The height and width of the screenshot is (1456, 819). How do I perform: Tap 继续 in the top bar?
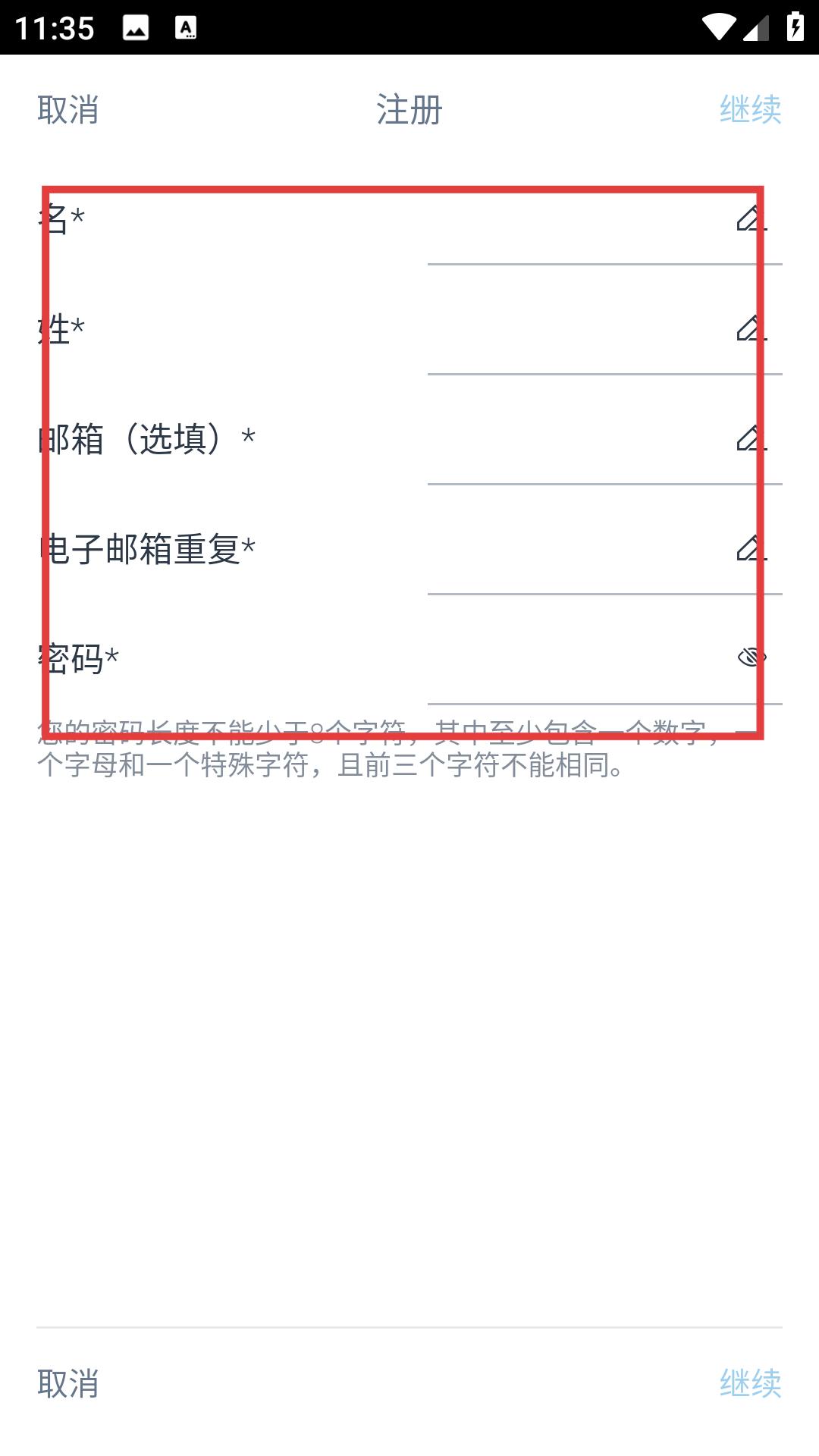pos(750,110)
